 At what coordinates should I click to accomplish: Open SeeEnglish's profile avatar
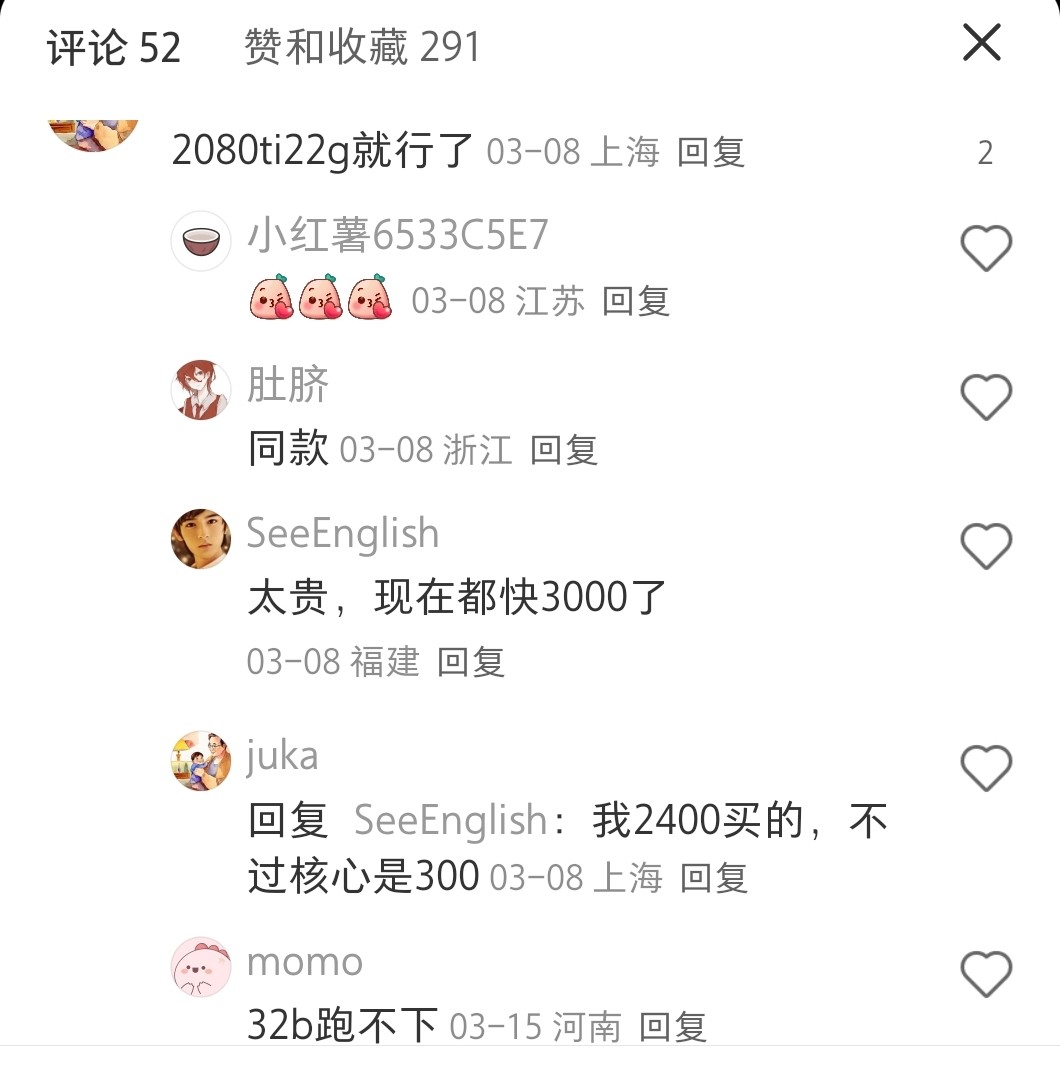click(201, 538)
